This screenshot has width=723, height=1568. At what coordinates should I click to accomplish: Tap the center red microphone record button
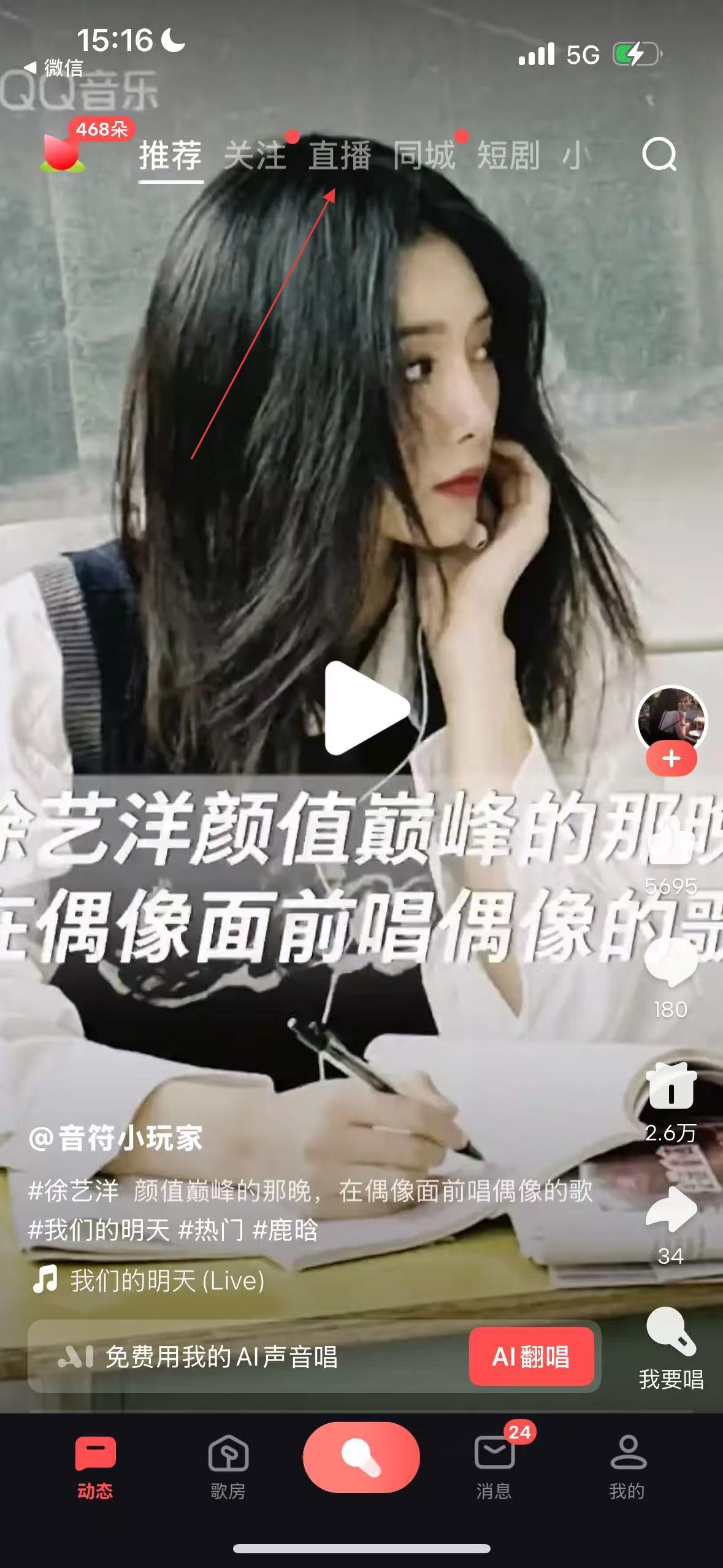coord(361,1458)
